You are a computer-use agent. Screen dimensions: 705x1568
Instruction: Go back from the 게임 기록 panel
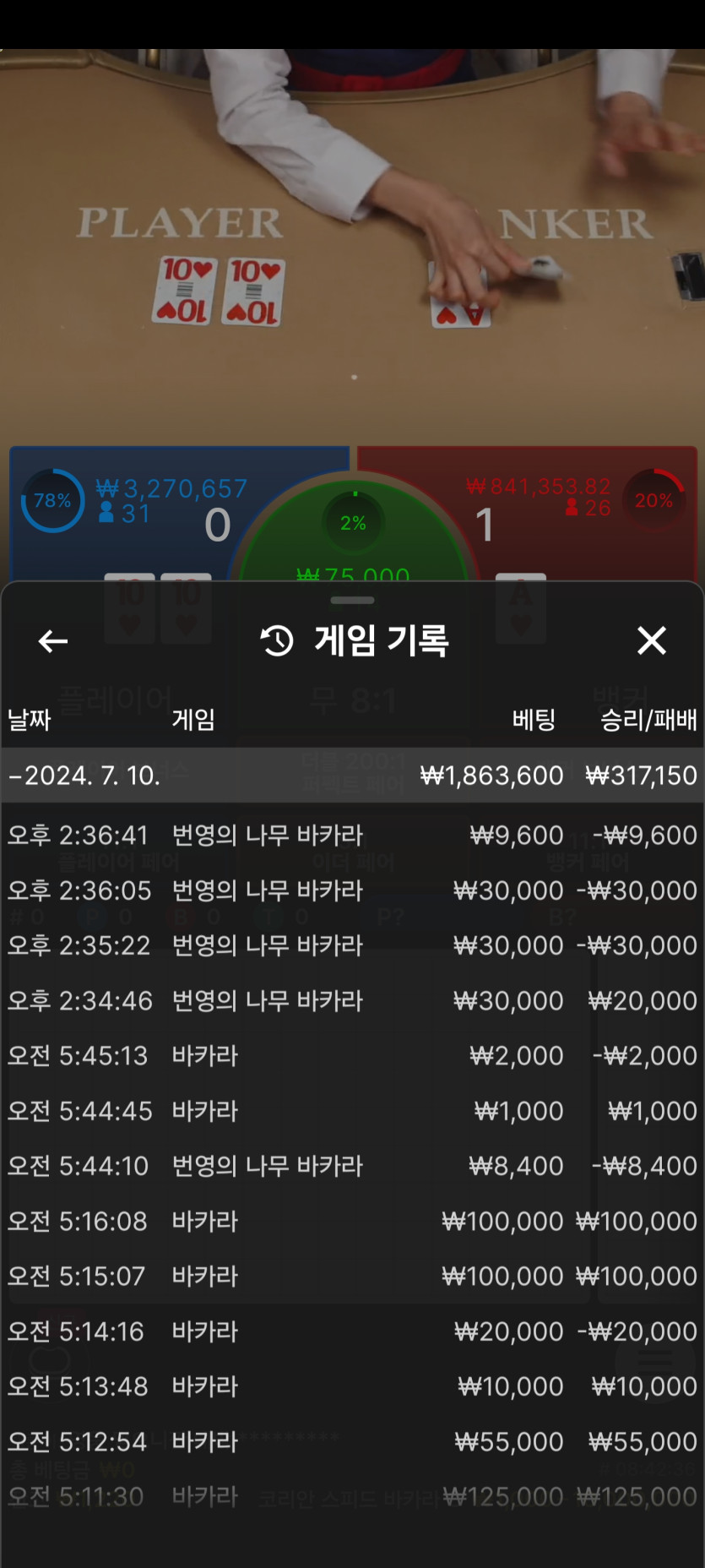[53, 641]
